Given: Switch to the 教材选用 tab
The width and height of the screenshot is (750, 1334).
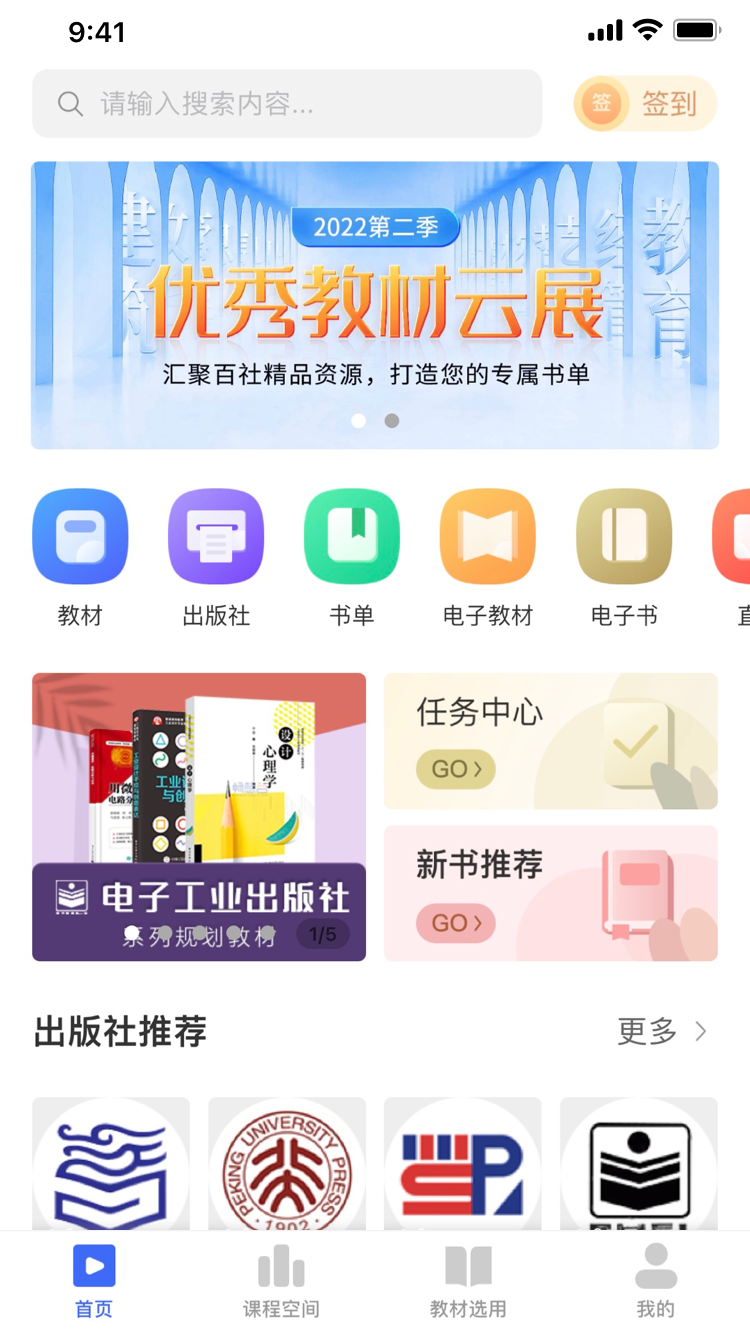Looking at the screenshot, I should [x=468, y=1281].
